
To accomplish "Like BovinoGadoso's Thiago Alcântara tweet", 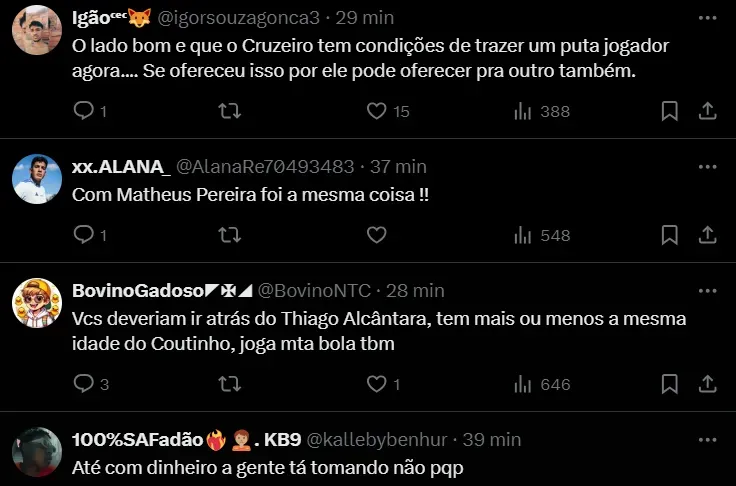I will pyautogui.click(x=376, y=384).
